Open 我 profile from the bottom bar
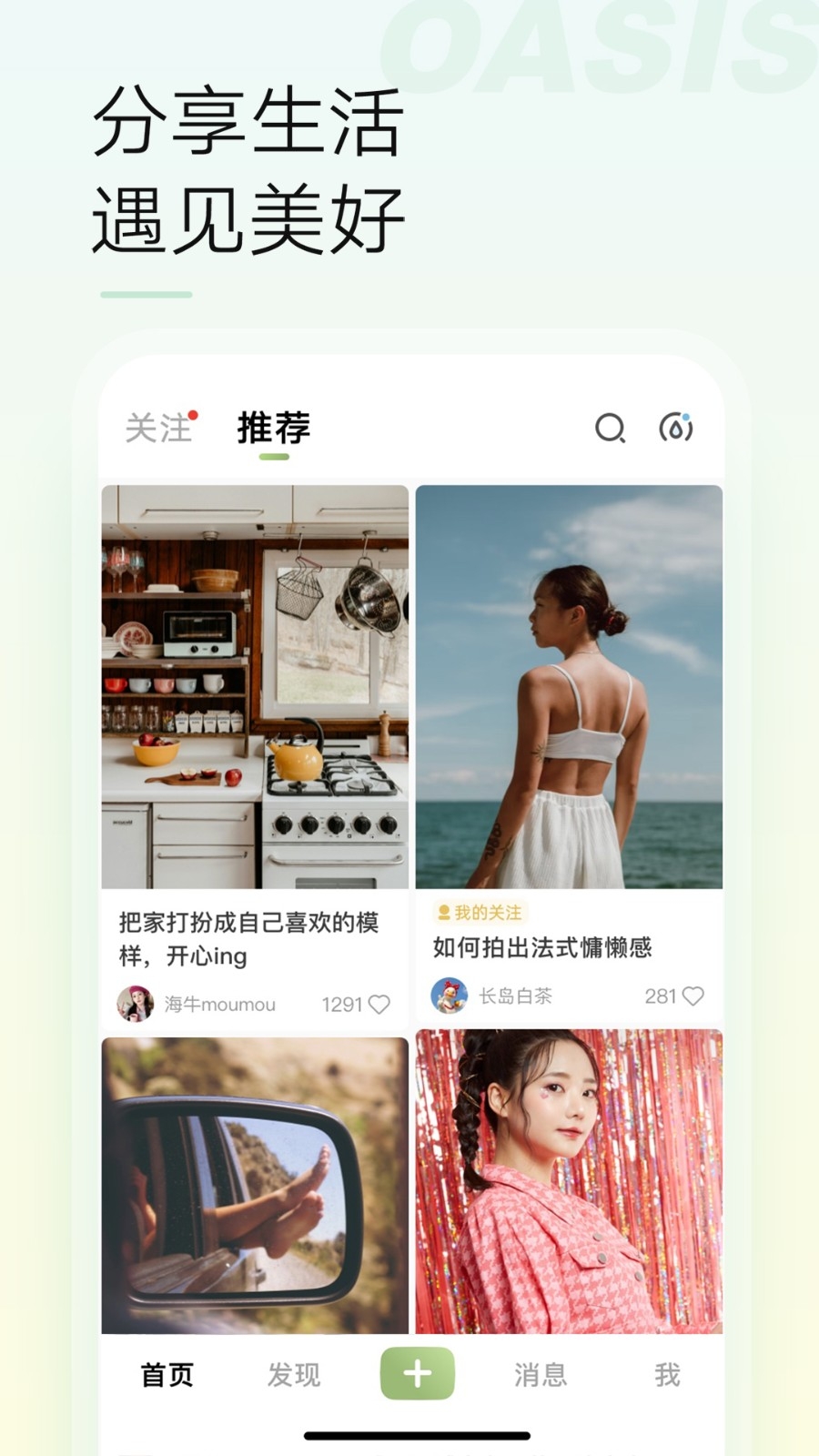The image size is (819, 1456). coord(668,1376)
